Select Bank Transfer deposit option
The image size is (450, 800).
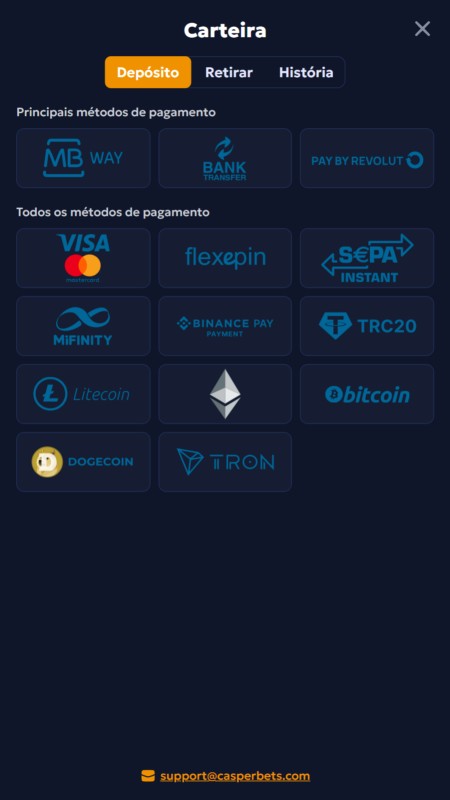[x=225, y=158]
